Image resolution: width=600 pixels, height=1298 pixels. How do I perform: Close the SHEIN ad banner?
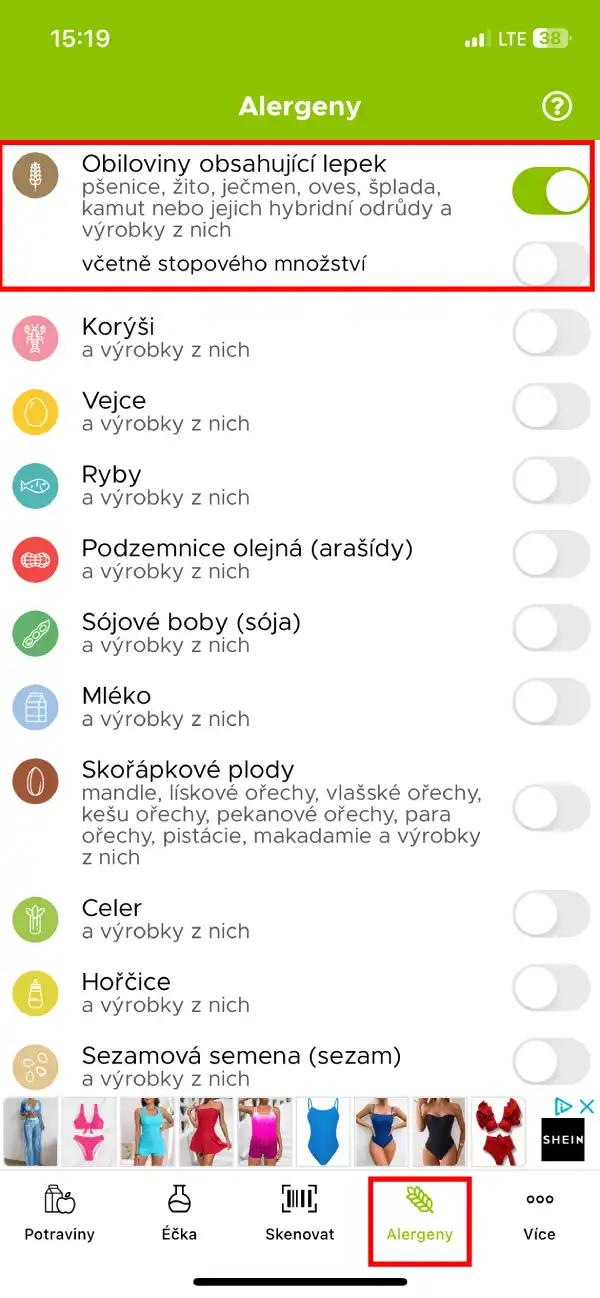pyautogui.click(x=587, y=1106)
